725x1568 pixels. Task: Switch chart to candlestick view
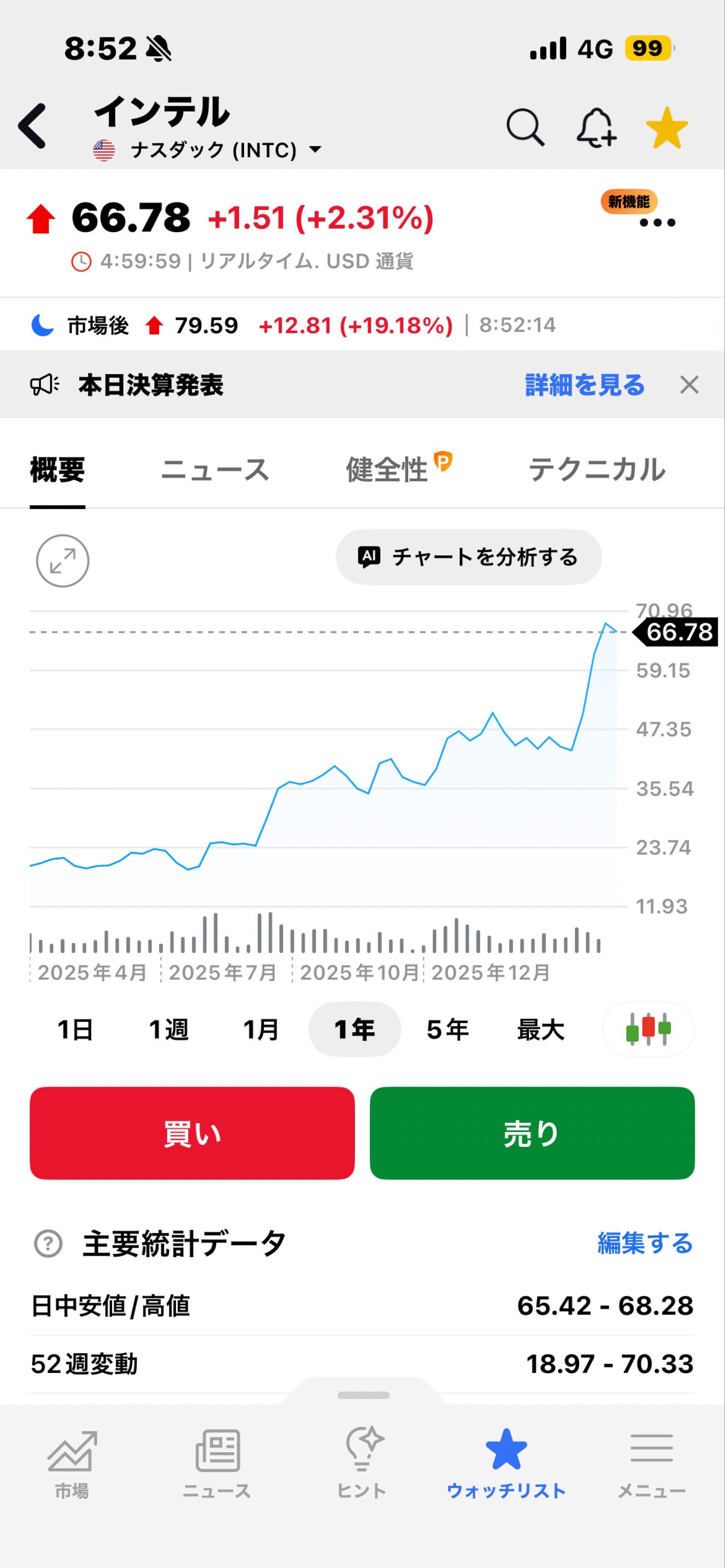click(x=648, y=1029)
